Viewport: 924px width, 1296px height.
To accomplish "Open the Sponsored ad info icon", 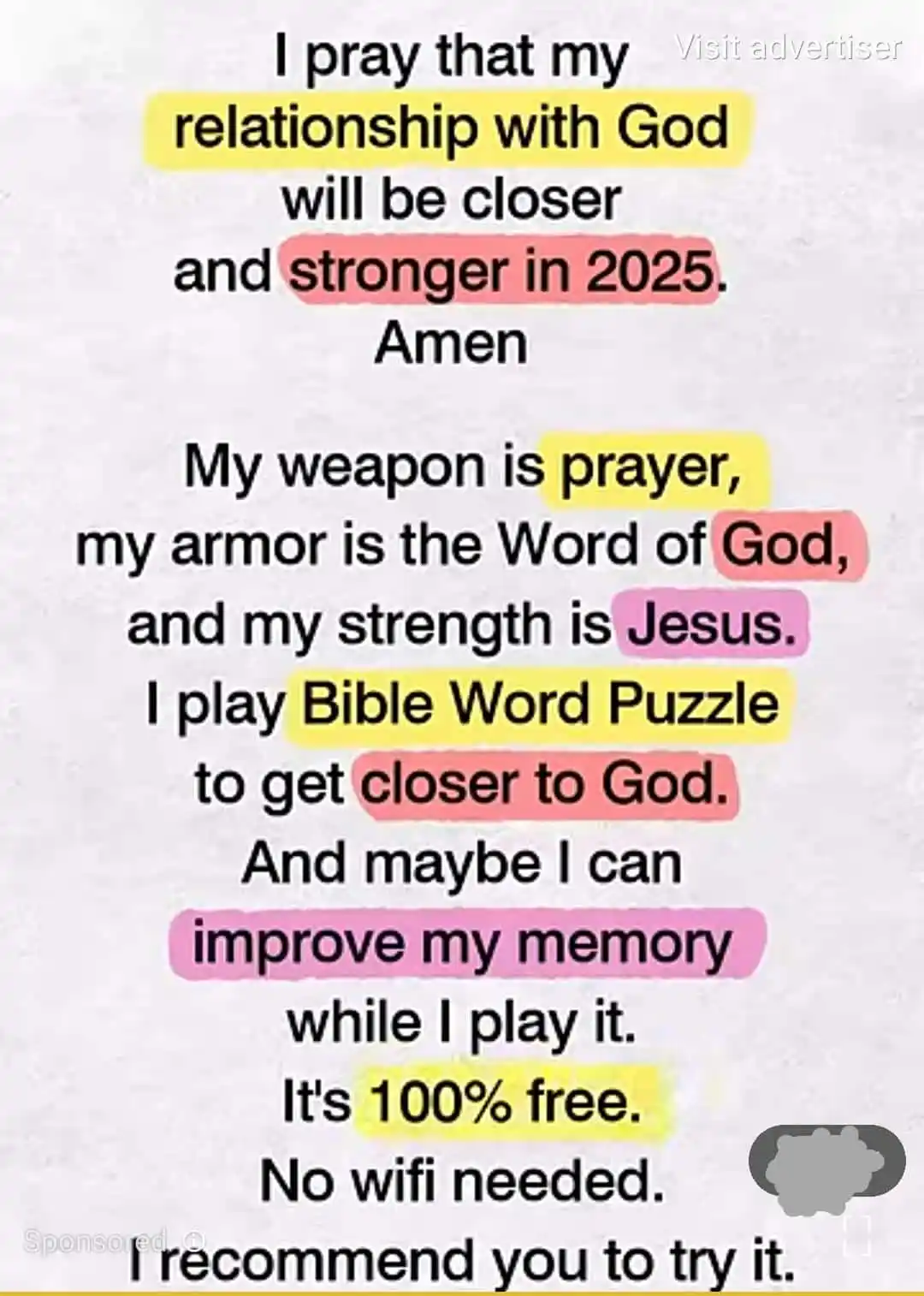I will 194,1240.
